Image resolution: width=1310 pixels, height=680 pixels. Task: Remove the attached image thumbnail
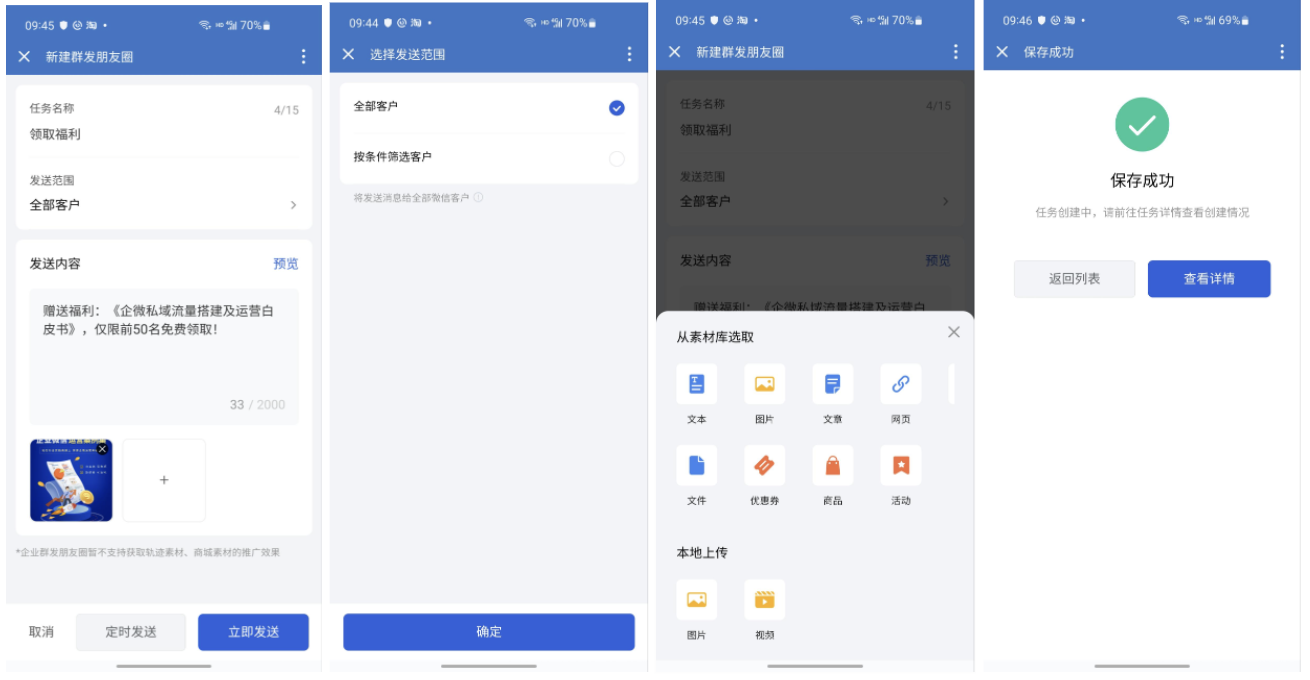(x=102, y=449)
